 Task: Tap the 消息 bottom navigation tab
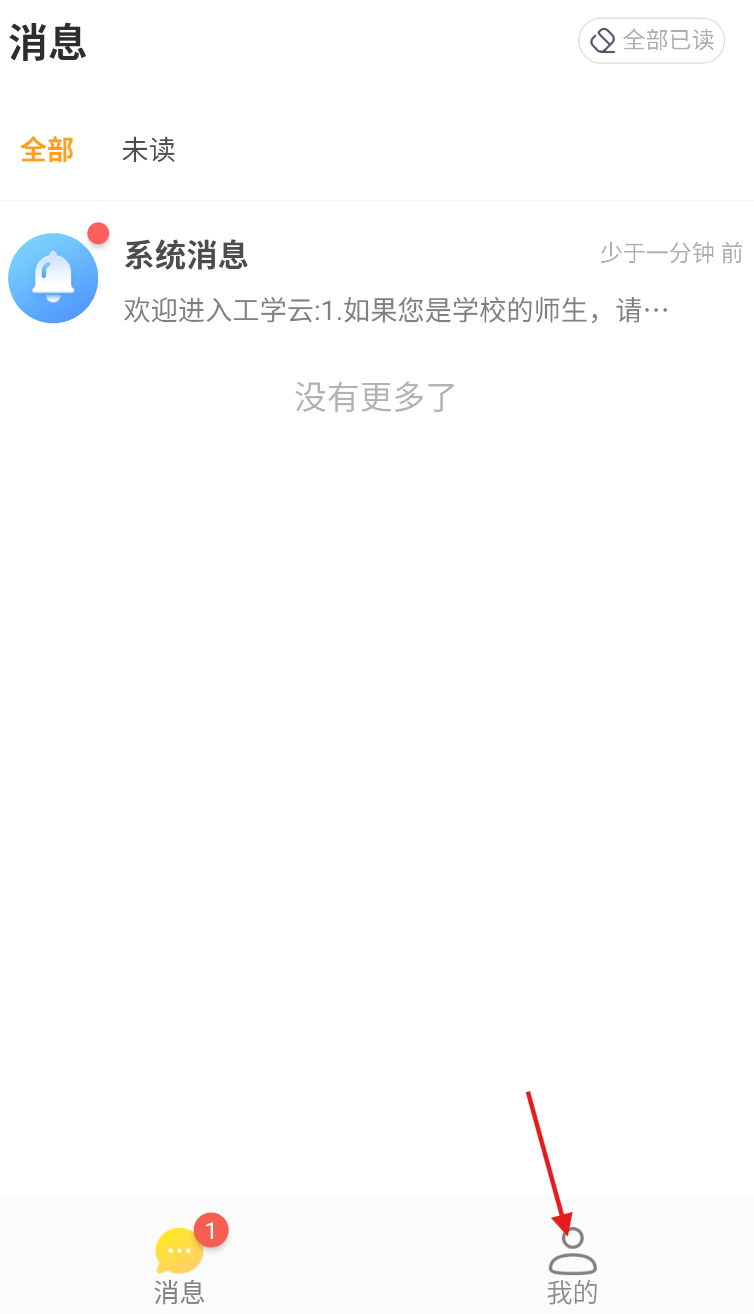click(x=180, y=1266)
